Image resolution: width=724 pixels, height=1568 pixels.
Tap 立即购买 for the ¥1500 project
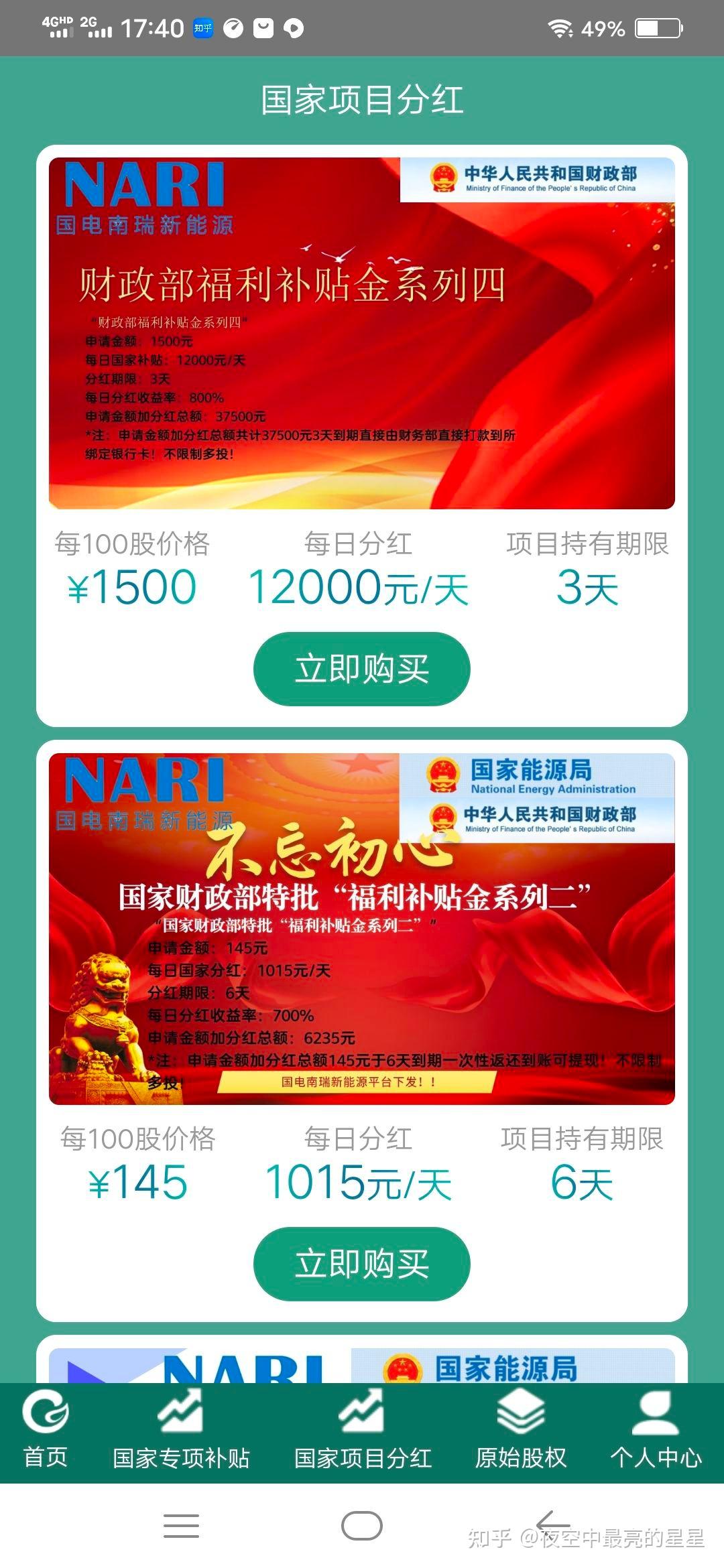point(361,668)
